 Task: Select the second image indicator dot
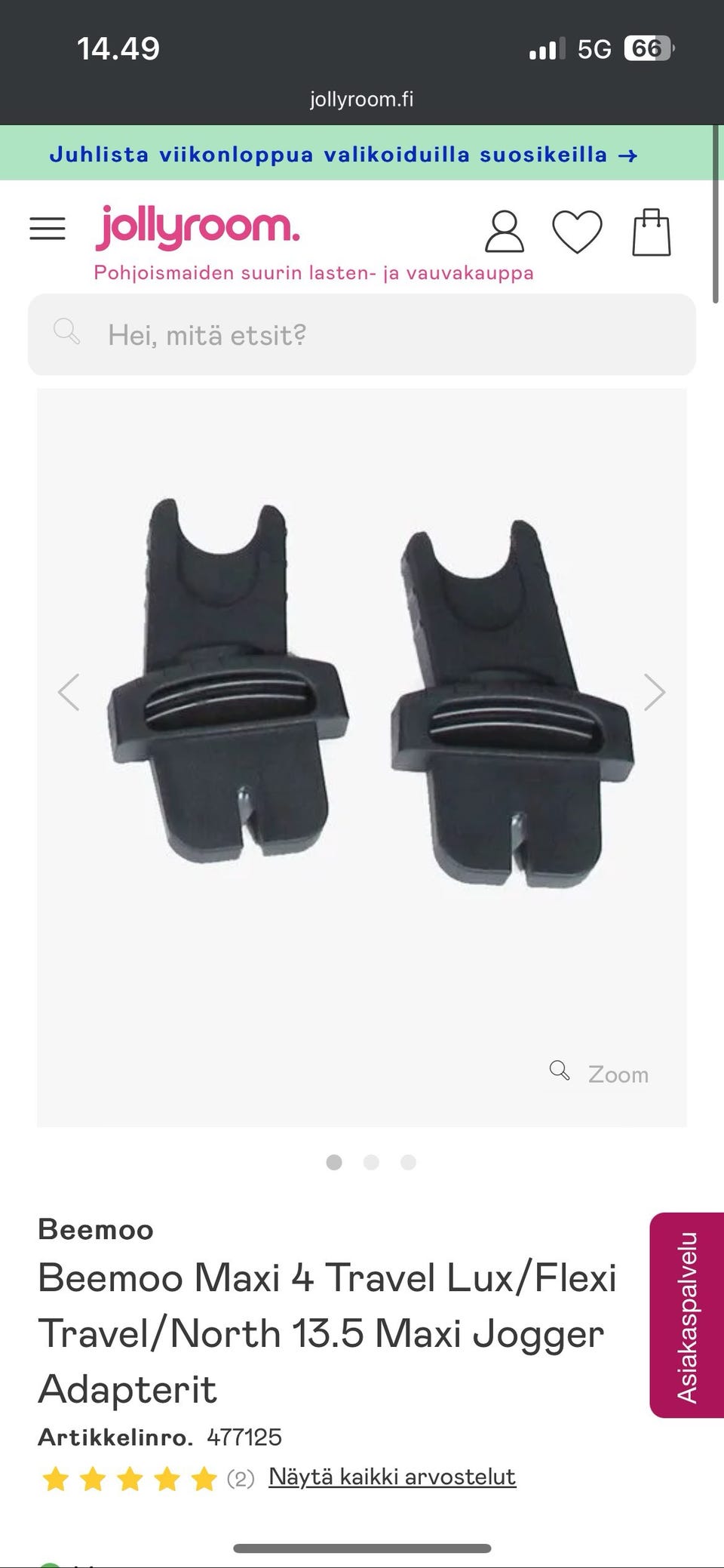point(371,1162)
